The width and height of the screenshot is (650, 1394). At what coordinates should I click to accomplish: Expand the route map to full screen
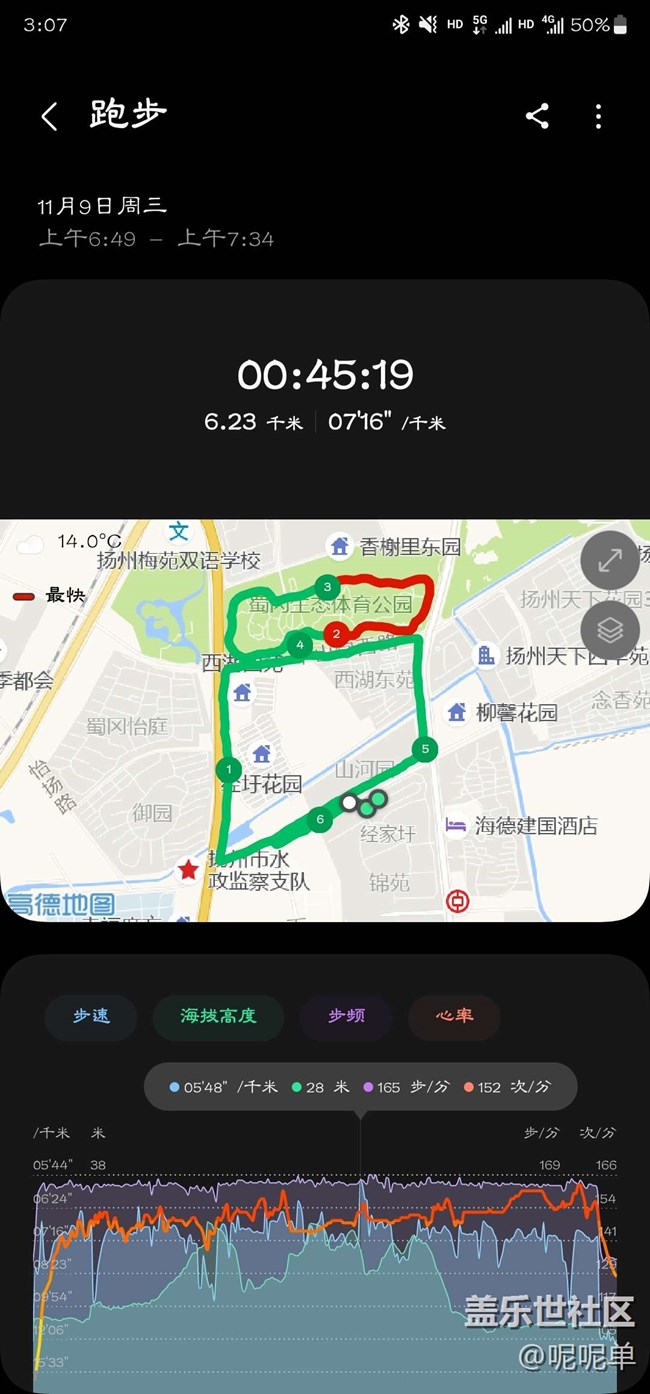tap(609, 561)
